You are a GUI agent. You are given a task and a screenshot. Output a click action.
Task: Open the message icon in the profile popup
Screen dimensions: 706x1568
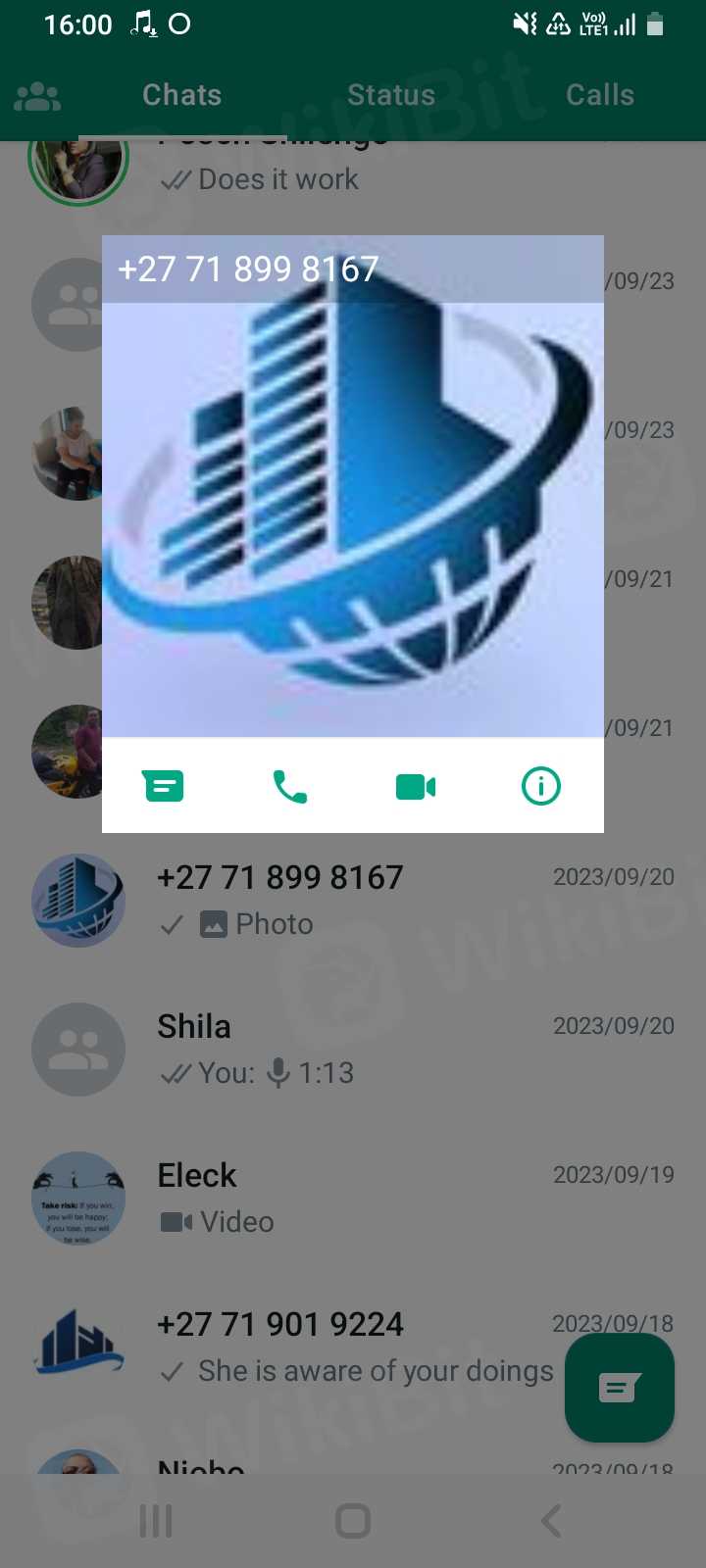pyautogui.click(x=164, y=786)
